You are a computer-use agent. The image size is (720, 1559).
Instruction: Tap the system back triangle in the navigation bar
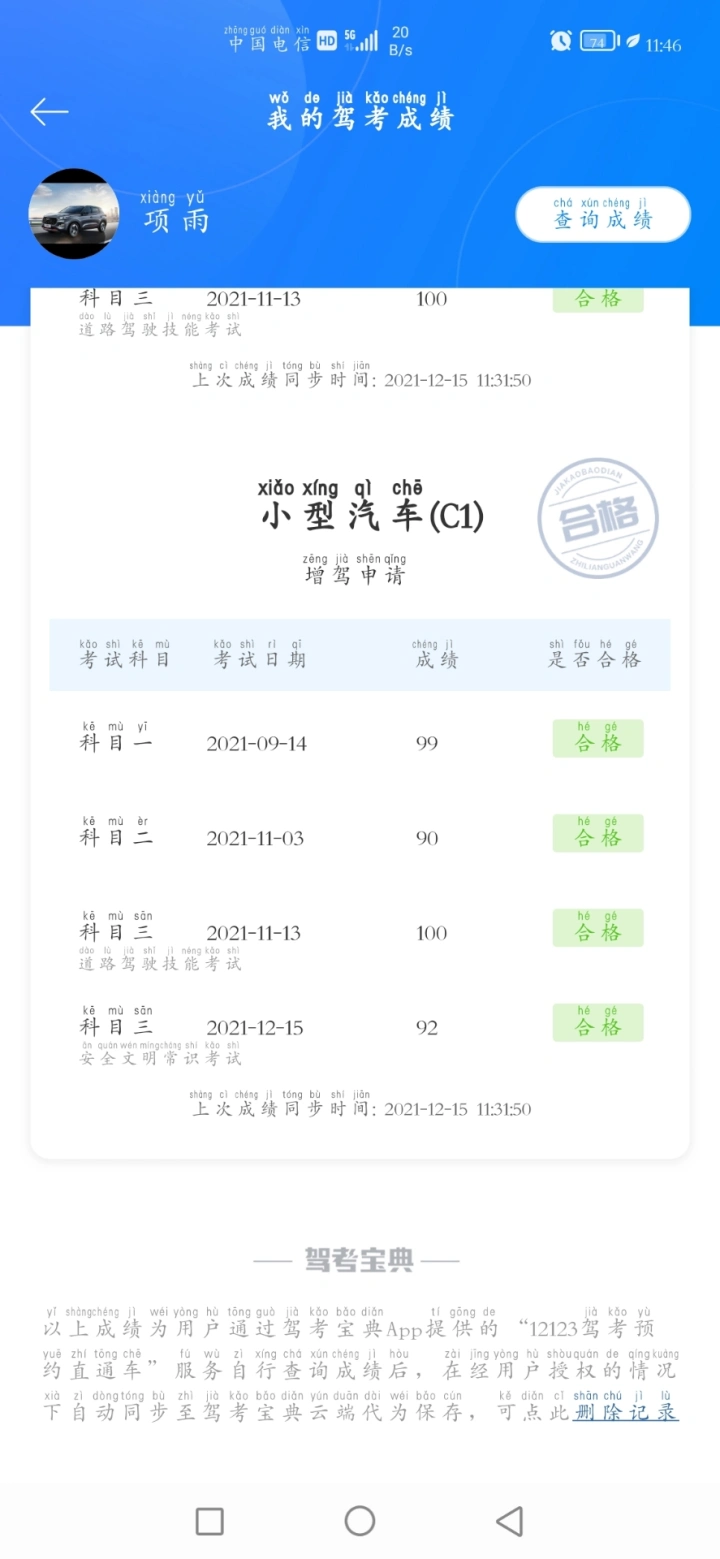click(510, 1521)
